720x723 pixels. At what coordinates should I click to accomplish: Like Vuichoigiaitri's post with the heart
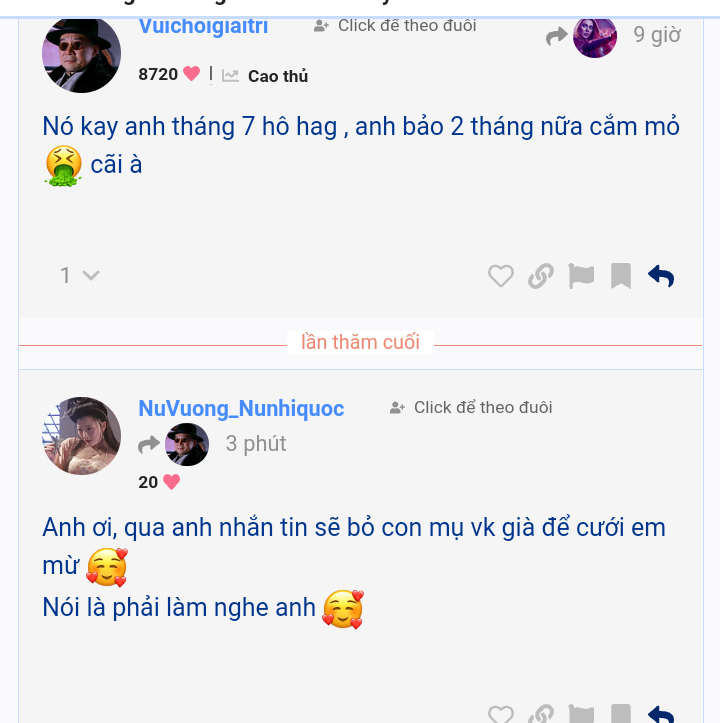[501, 276]
